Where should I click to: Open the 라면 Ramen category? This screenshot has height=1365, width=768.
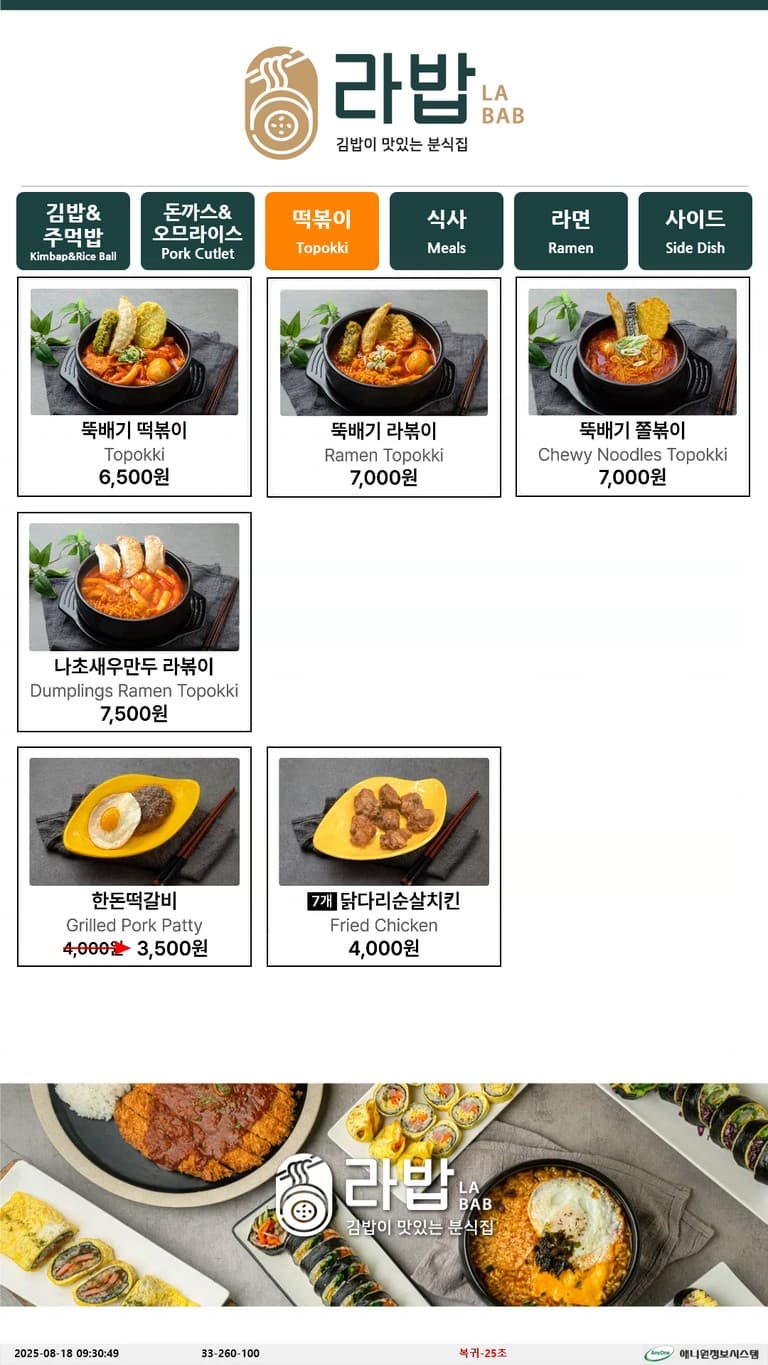(571, 231)
